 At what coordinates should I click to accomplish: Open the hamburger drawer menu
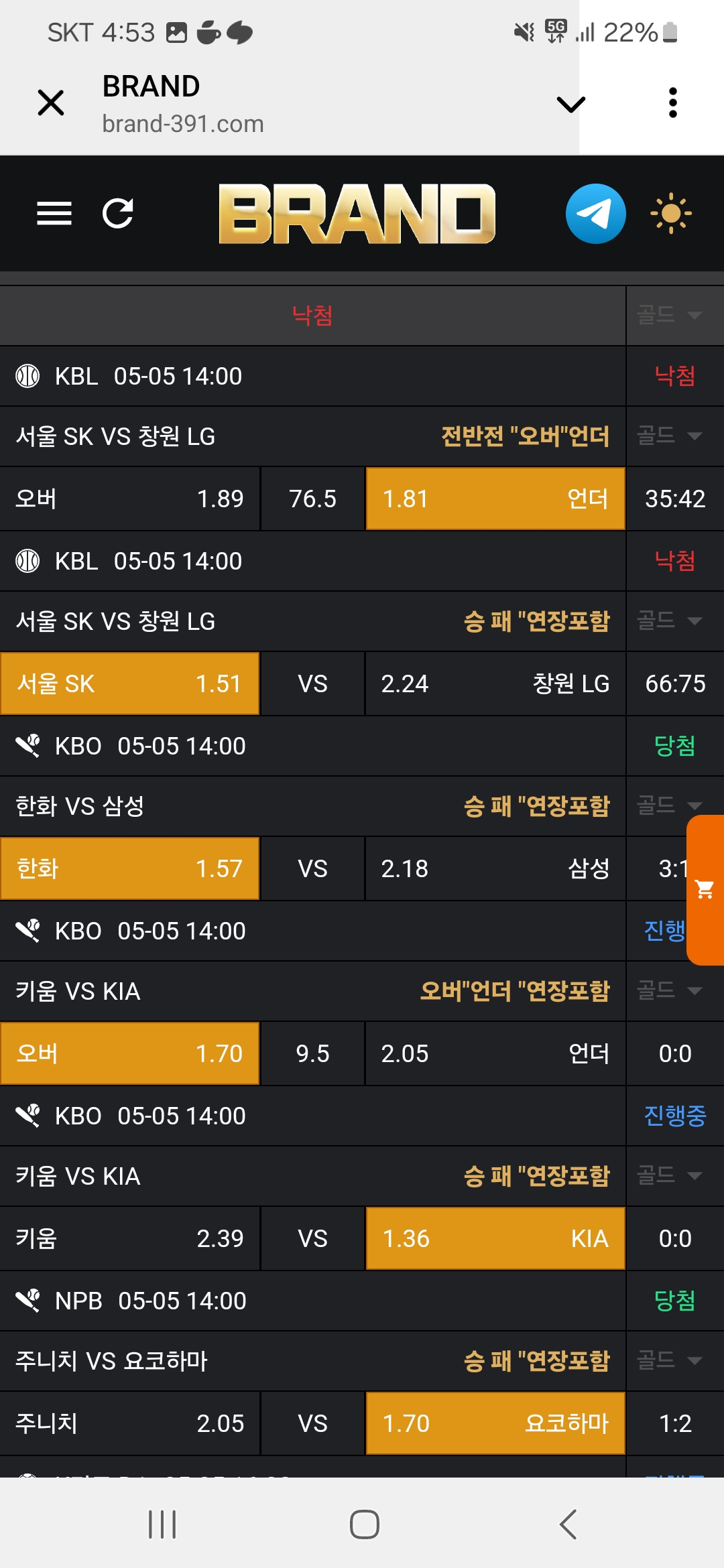click(54, 214)
